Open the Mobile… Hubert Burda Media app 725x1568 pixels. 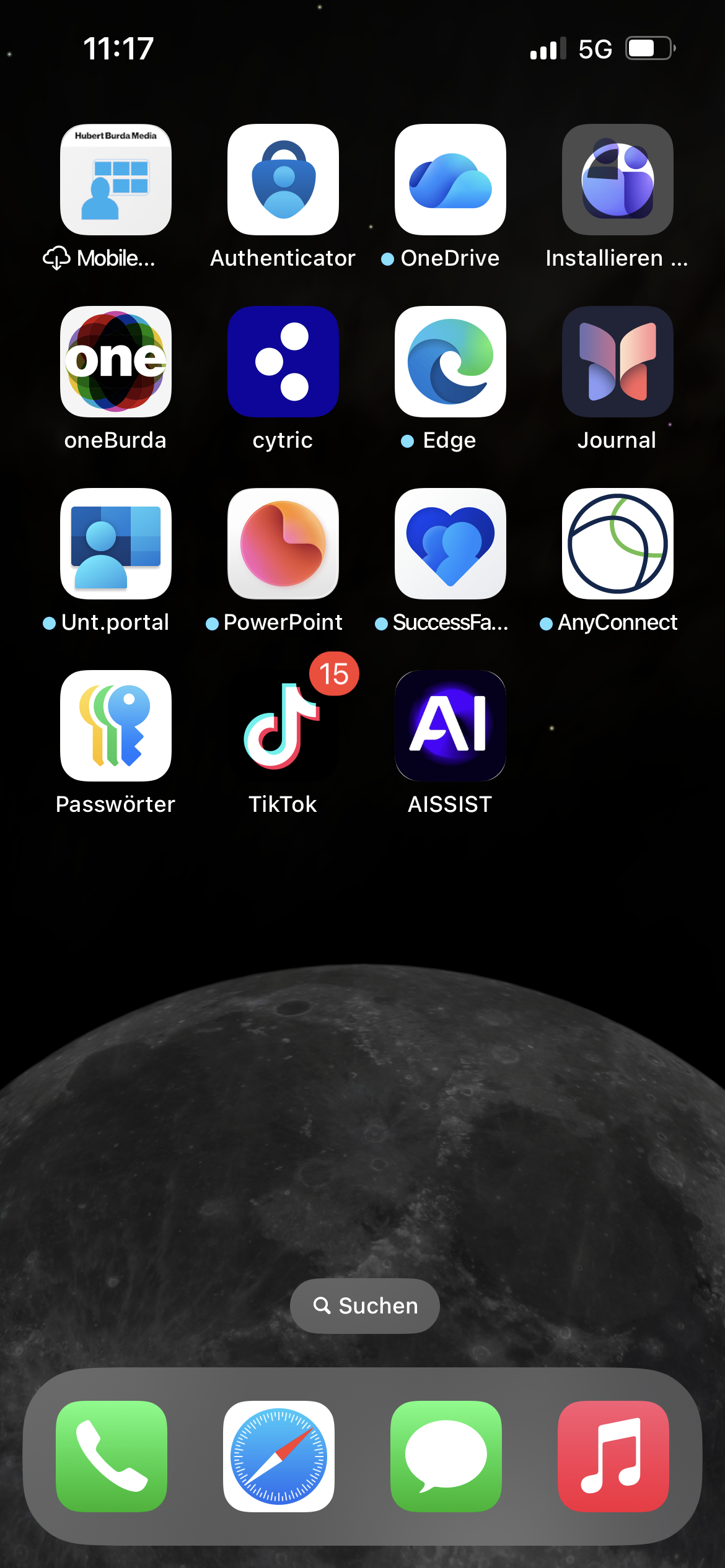116,180
